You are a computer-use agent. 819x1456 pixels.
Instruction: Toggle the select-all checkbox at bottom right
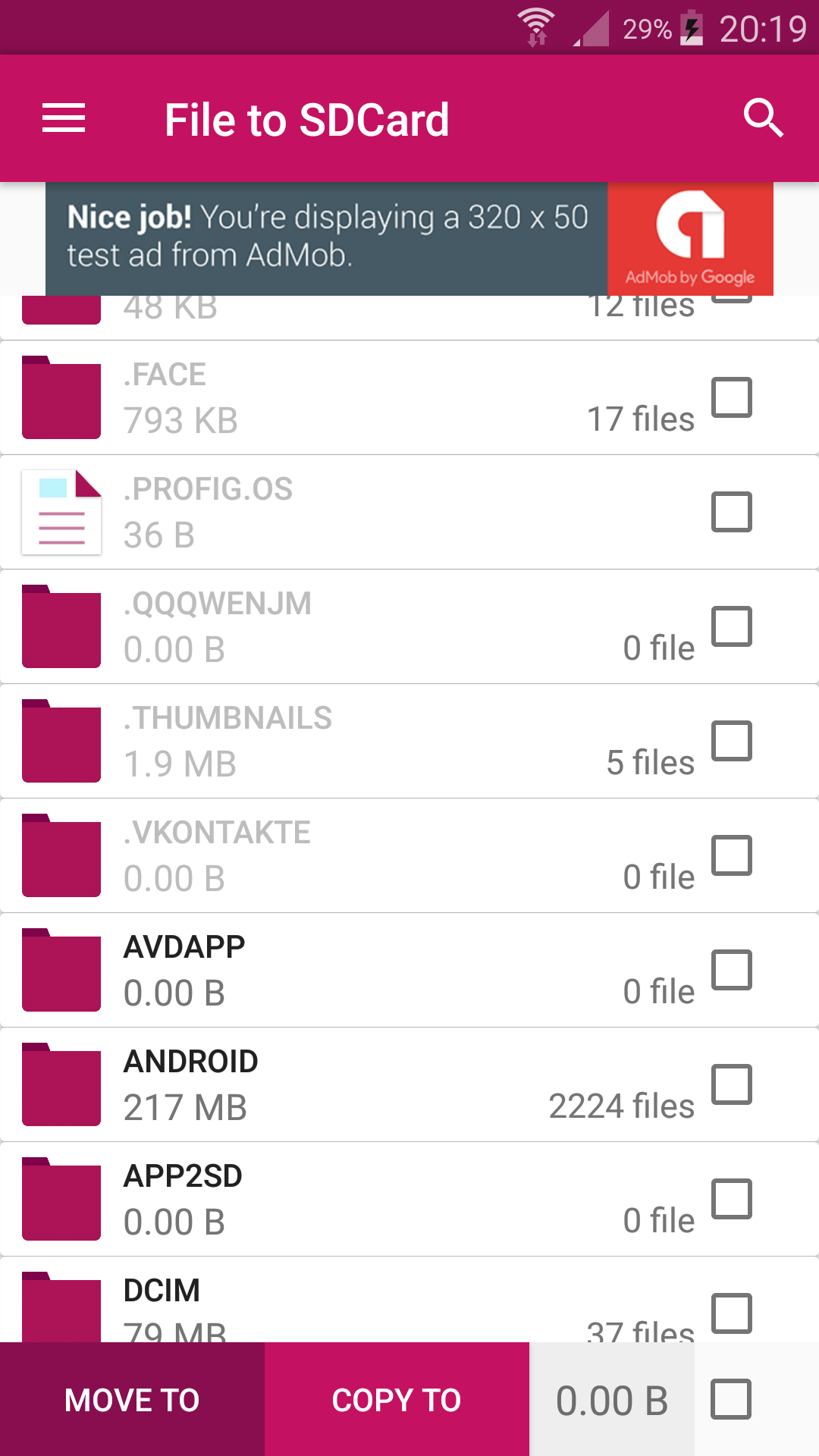[x=732, y=1399]
